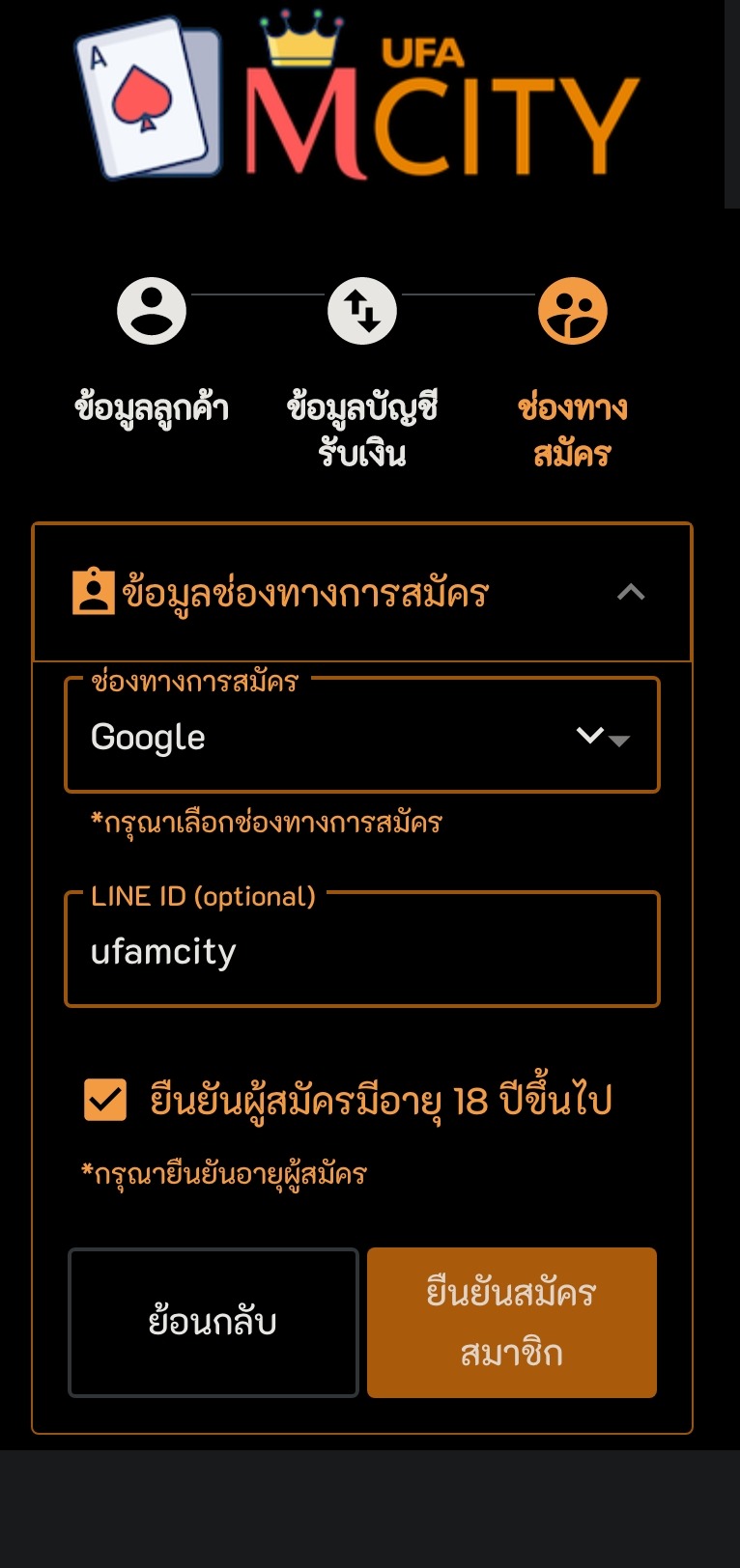
Task: Collapse the ข้อมูลช่องทางการสมัคร section
Action: pos(630,593)
